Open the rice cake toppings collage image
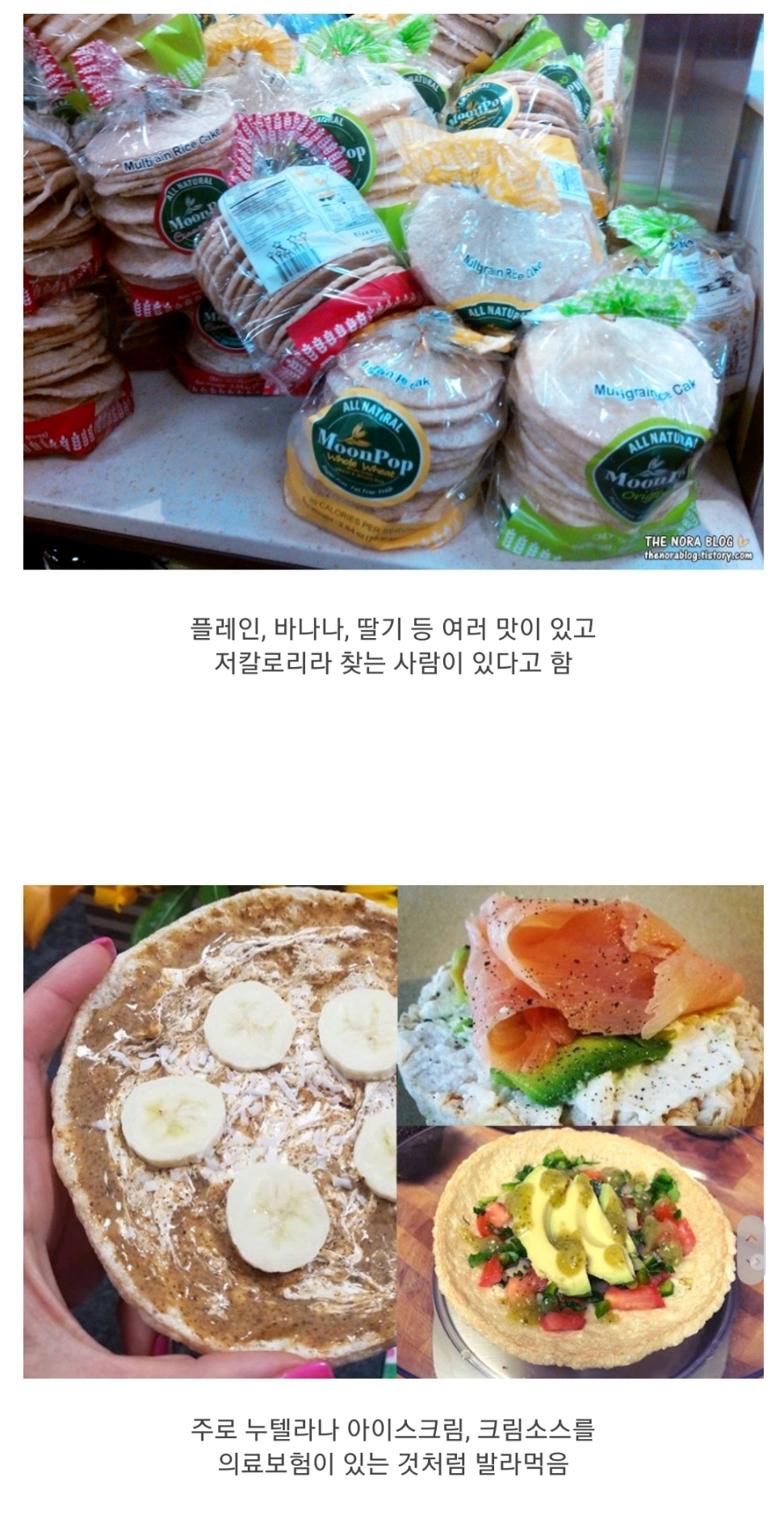 393,1131
